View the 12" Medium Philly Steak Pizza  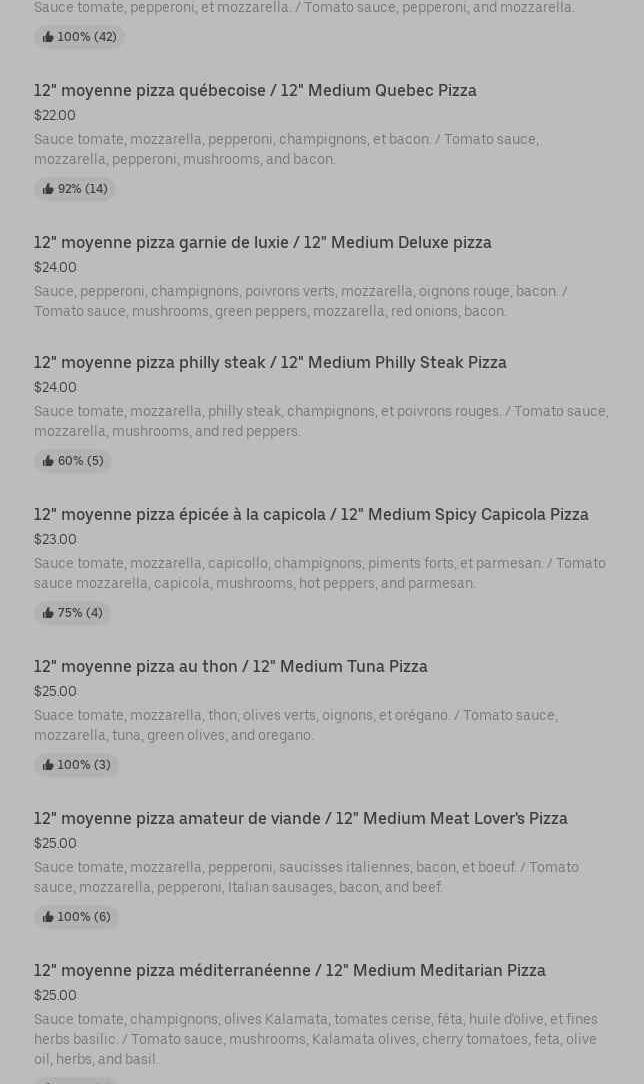[x=270, y=363]
